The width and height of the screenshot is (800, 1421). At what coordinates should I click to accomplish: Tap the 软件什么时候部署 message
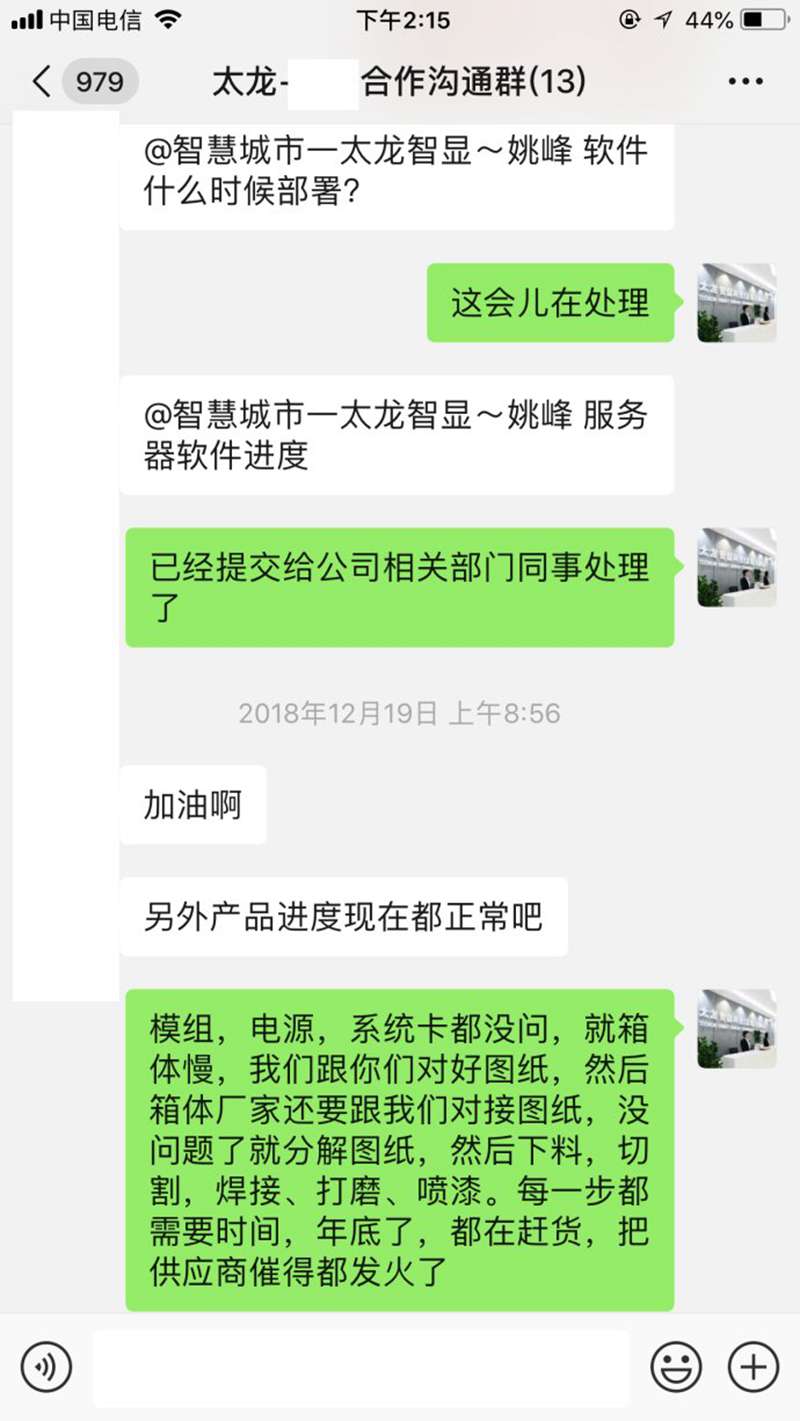[x=396, y=176]
